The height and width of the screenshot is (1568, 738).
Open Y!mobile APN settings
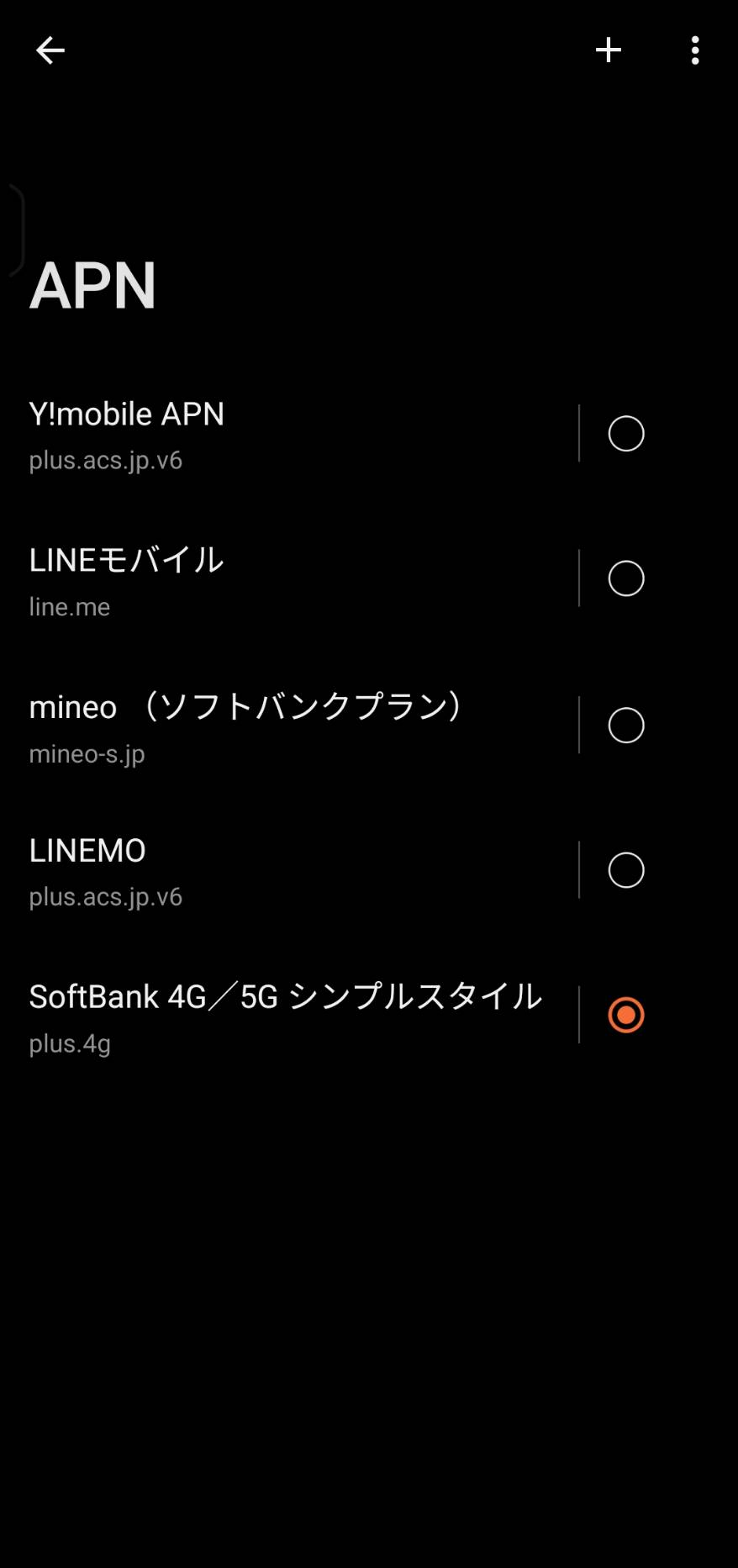(x=286, y=435)
